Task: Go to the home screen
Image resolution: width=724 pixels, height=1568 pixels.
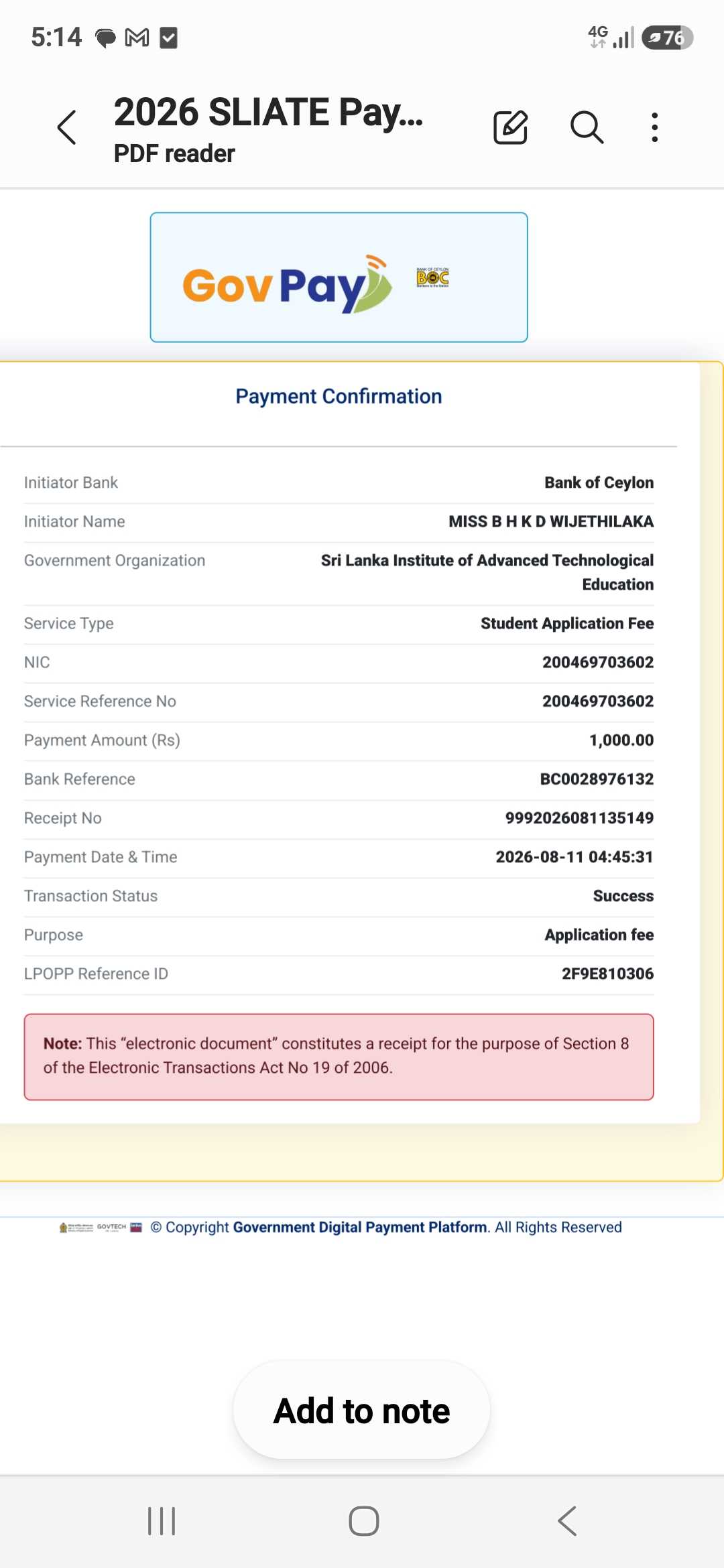Action: click(364, 1521)
